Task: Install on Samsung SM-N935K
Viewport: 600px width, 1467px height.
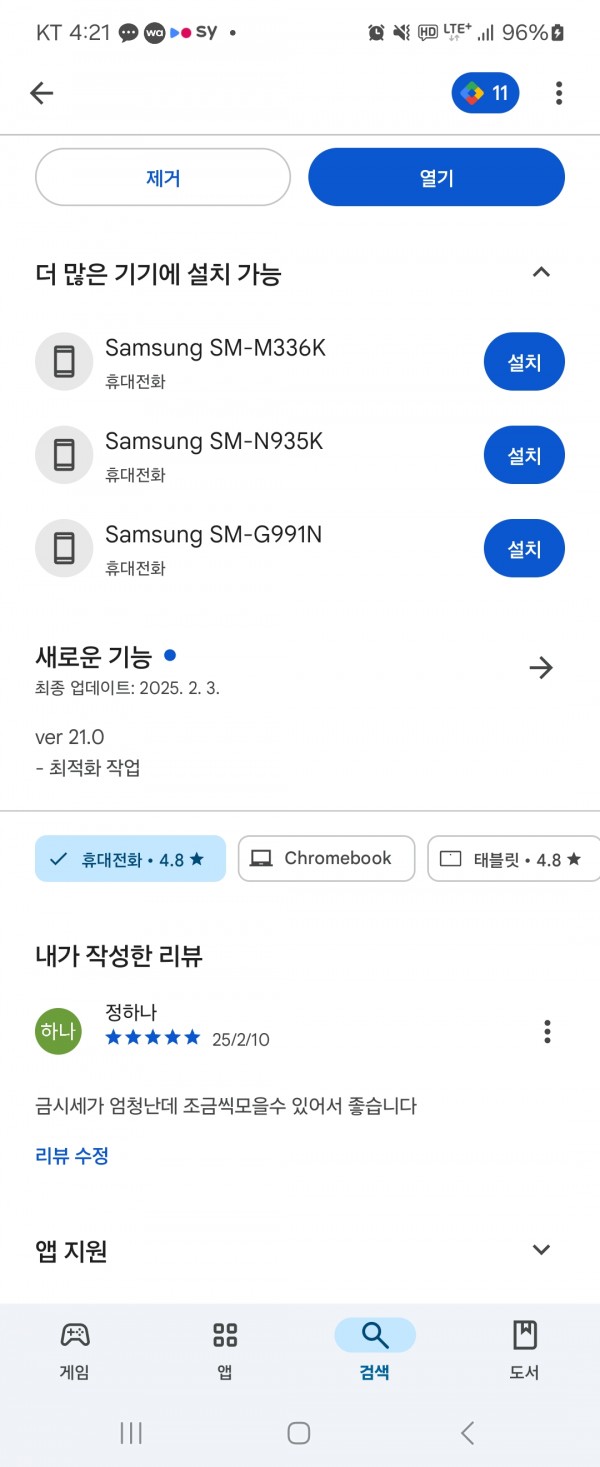Action: [524, 455]
